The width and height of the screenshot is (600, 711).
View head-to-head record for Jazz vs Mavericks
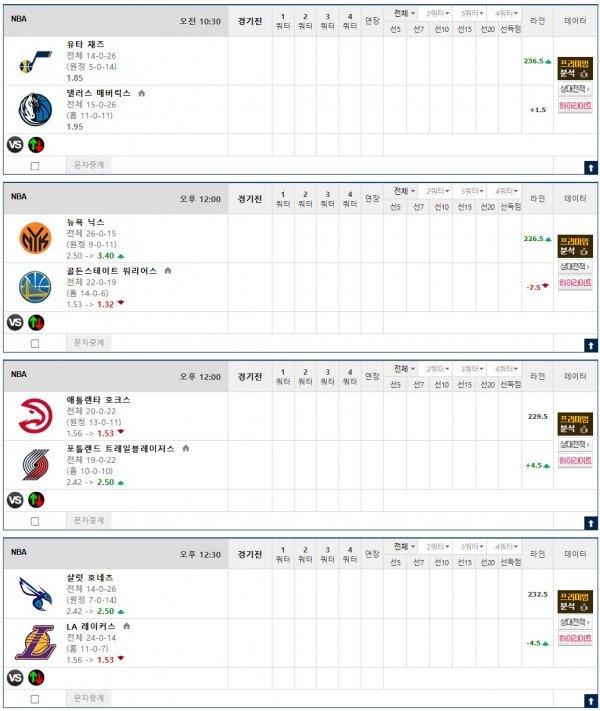(x=575, y=89)
